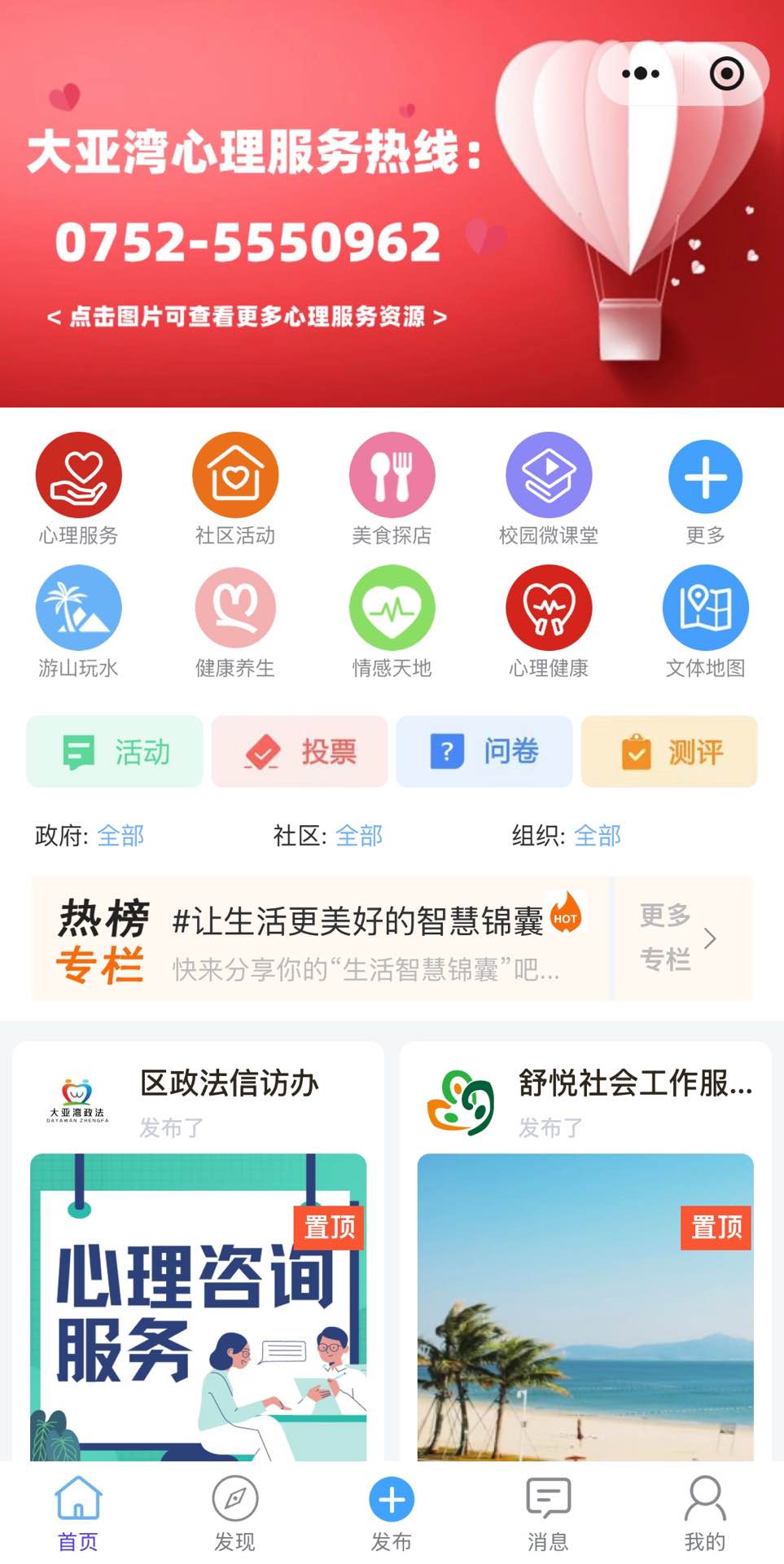Open the mini program overflow menu
The image size is (784, 1564).
pyautogui.click(x=641, y=74)
